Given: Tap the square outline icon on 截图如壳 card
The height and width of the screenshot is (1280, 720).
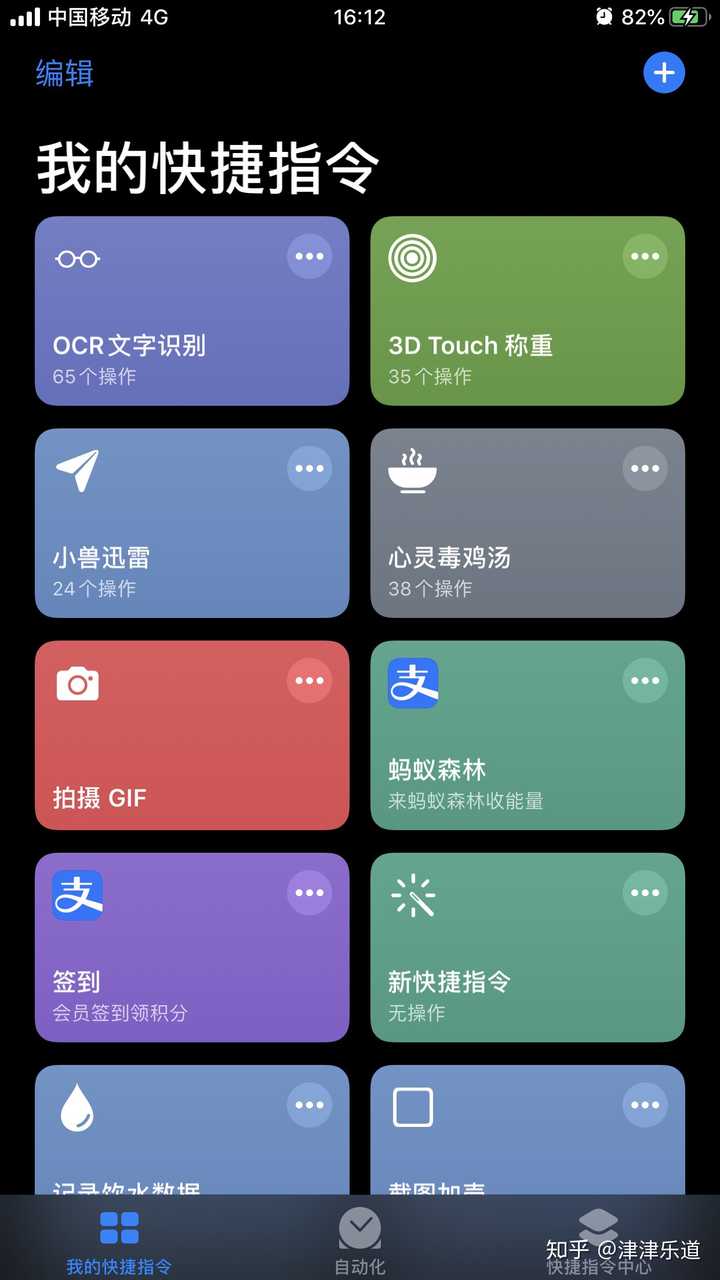Looking at the screenshot, I should coord(412,1105).
